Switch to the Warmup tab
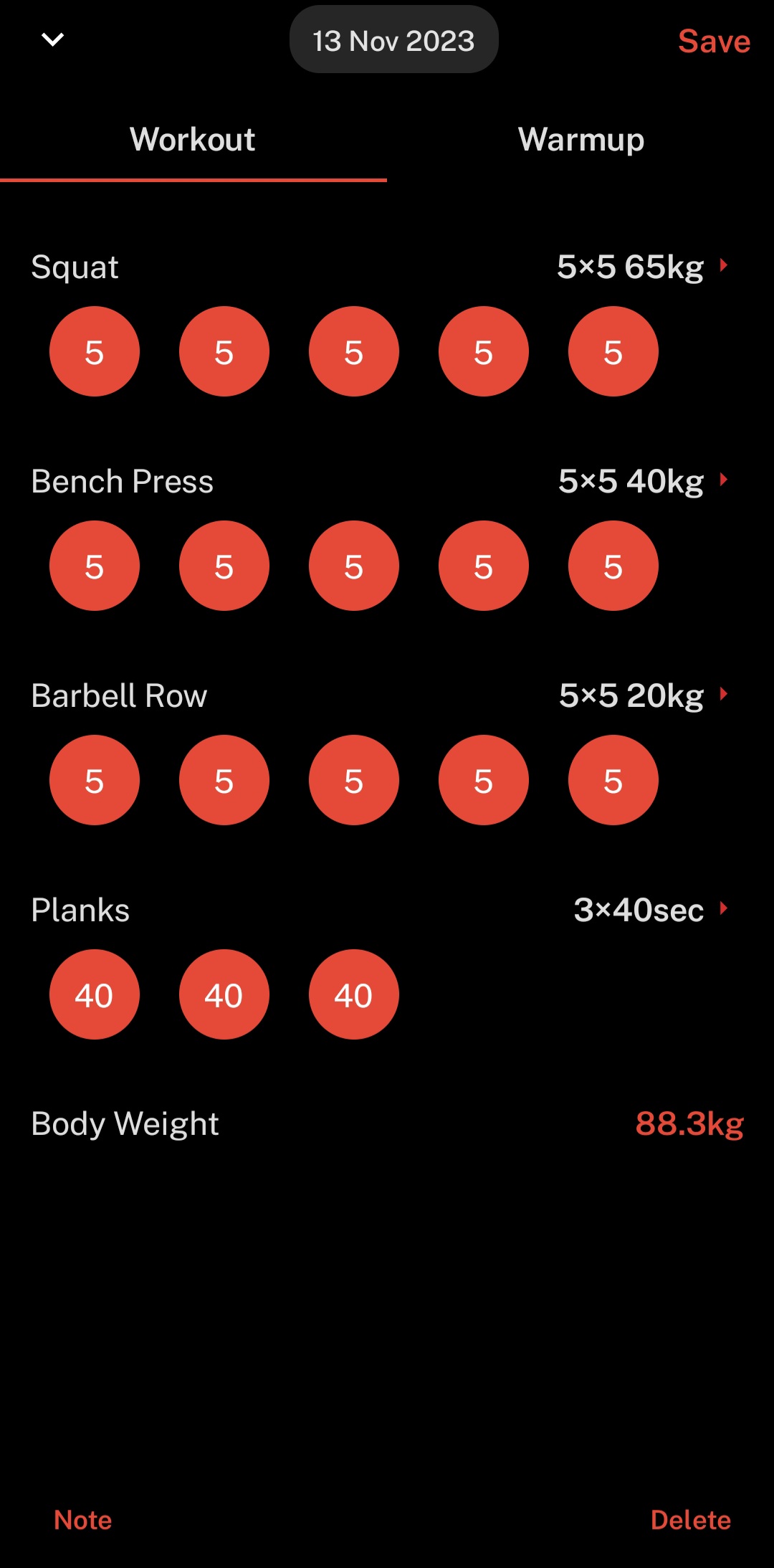 [x=580, y=139]
